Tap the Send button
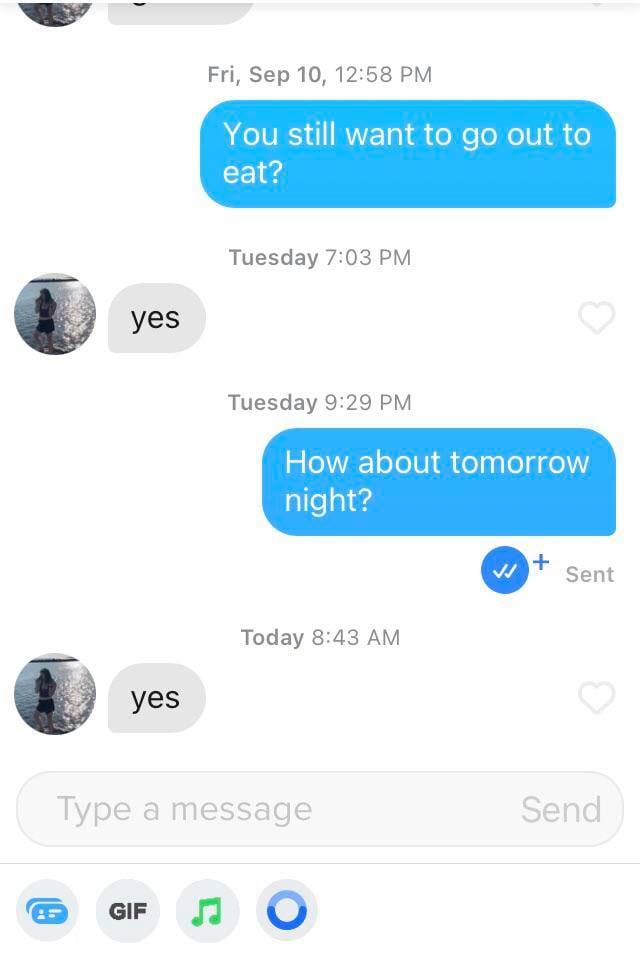640x959 pixels. tap(561, 809)
